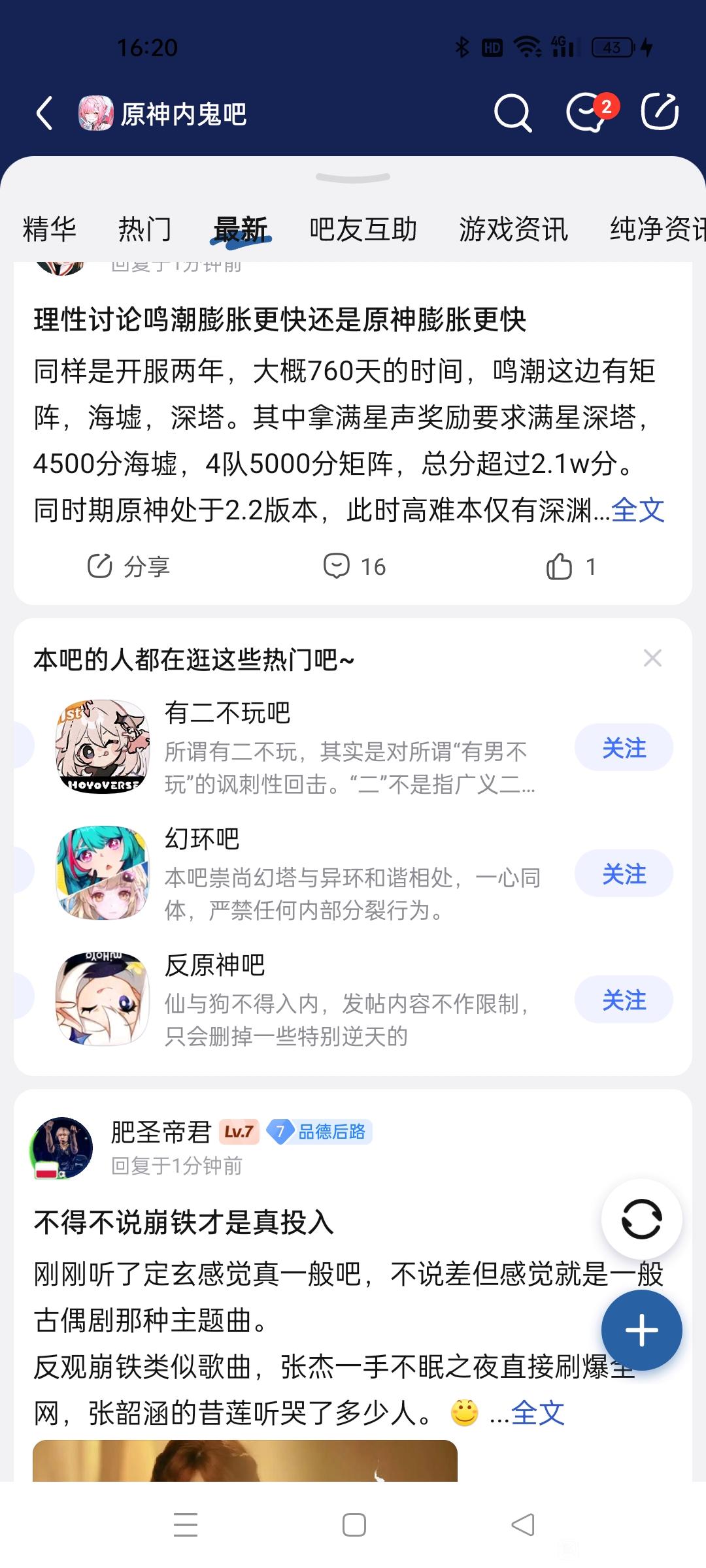Open comments on the post with 16 replies
Screen dimensions: 706x1568
pos(355,566)
